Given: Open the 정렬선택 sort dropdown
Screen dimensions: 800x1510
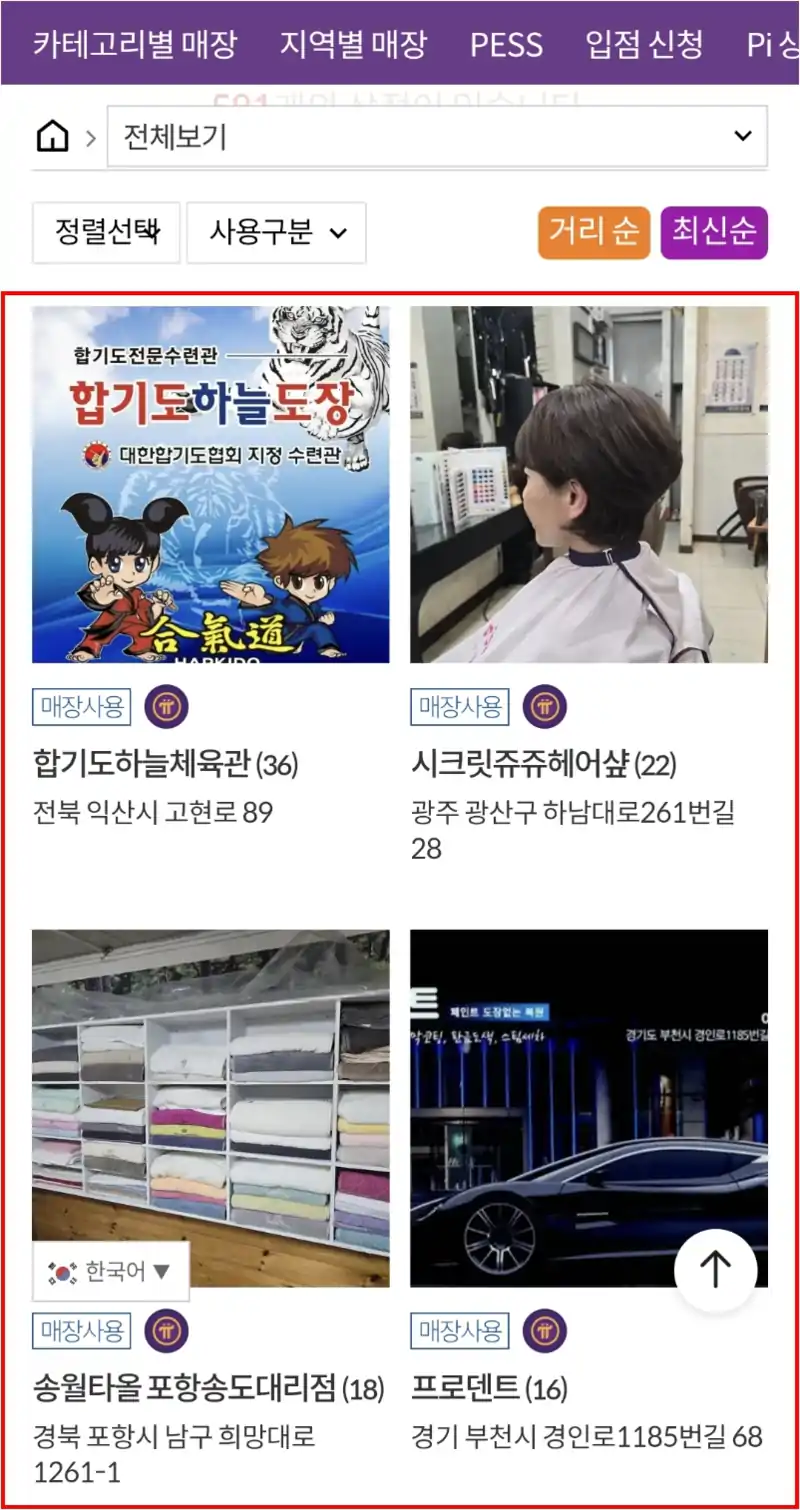Looking at the screenshot, I should click(106, 233).
